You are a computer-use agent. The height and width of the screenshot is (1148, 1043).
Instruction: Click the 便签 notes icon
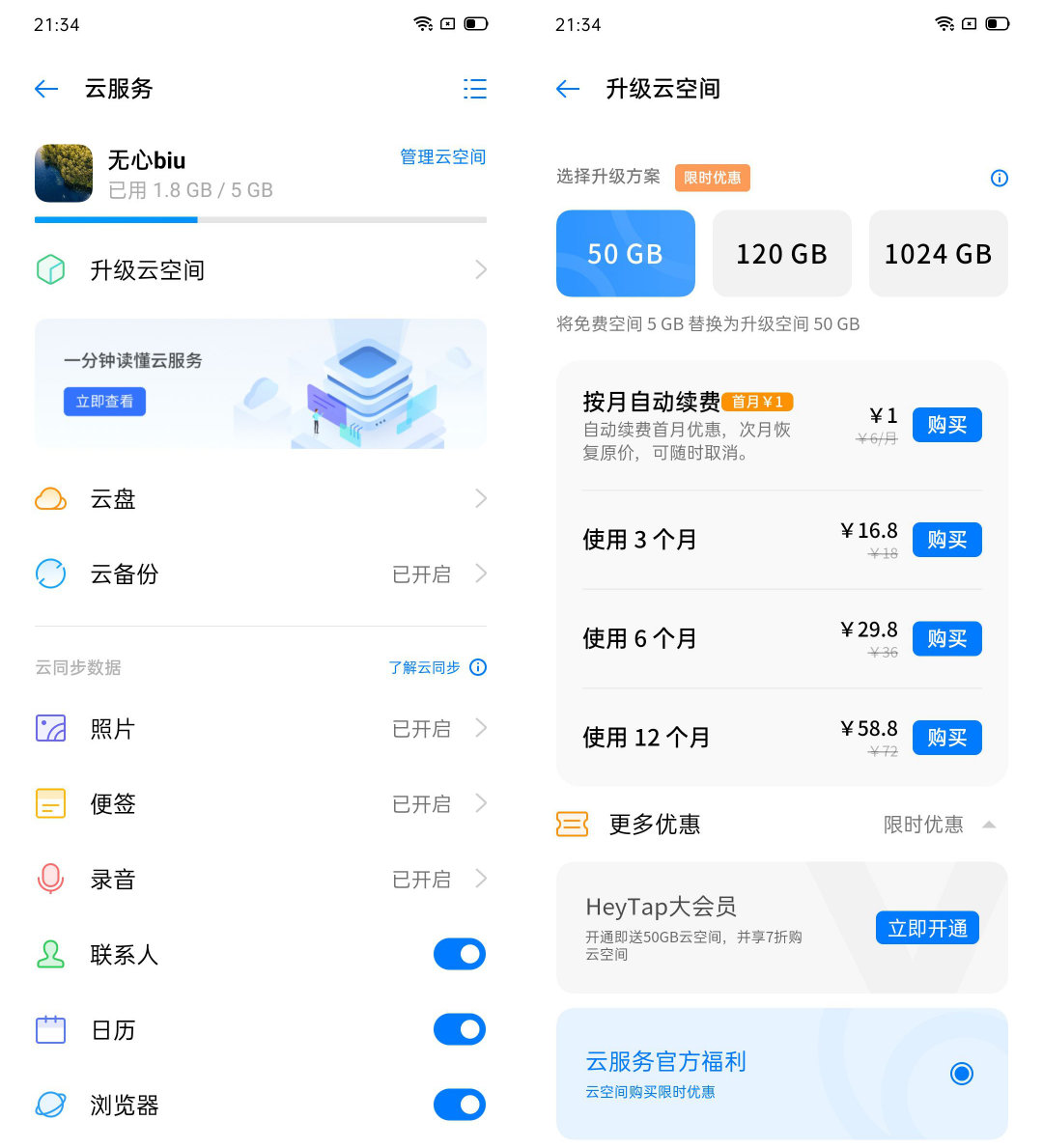coord(50,803)
